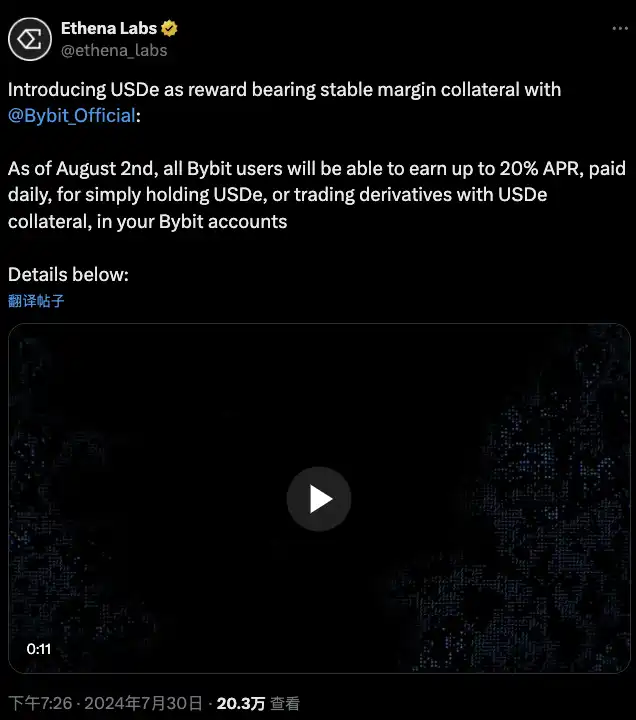Play the embedded video
This screenshot has height=720, width=636.
(x=319, y=498)
